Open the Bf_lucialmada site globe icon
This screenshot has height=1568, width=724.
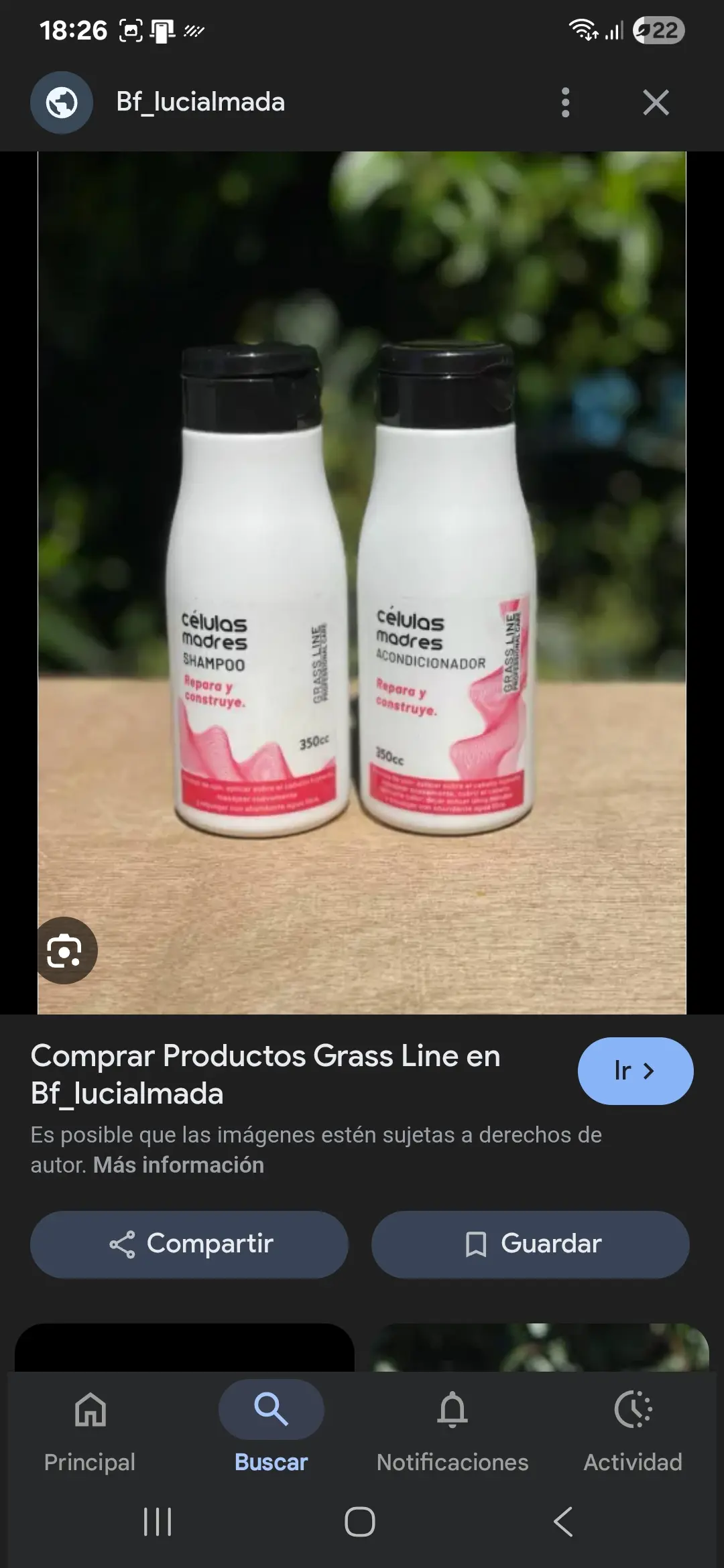pos(62,103)
